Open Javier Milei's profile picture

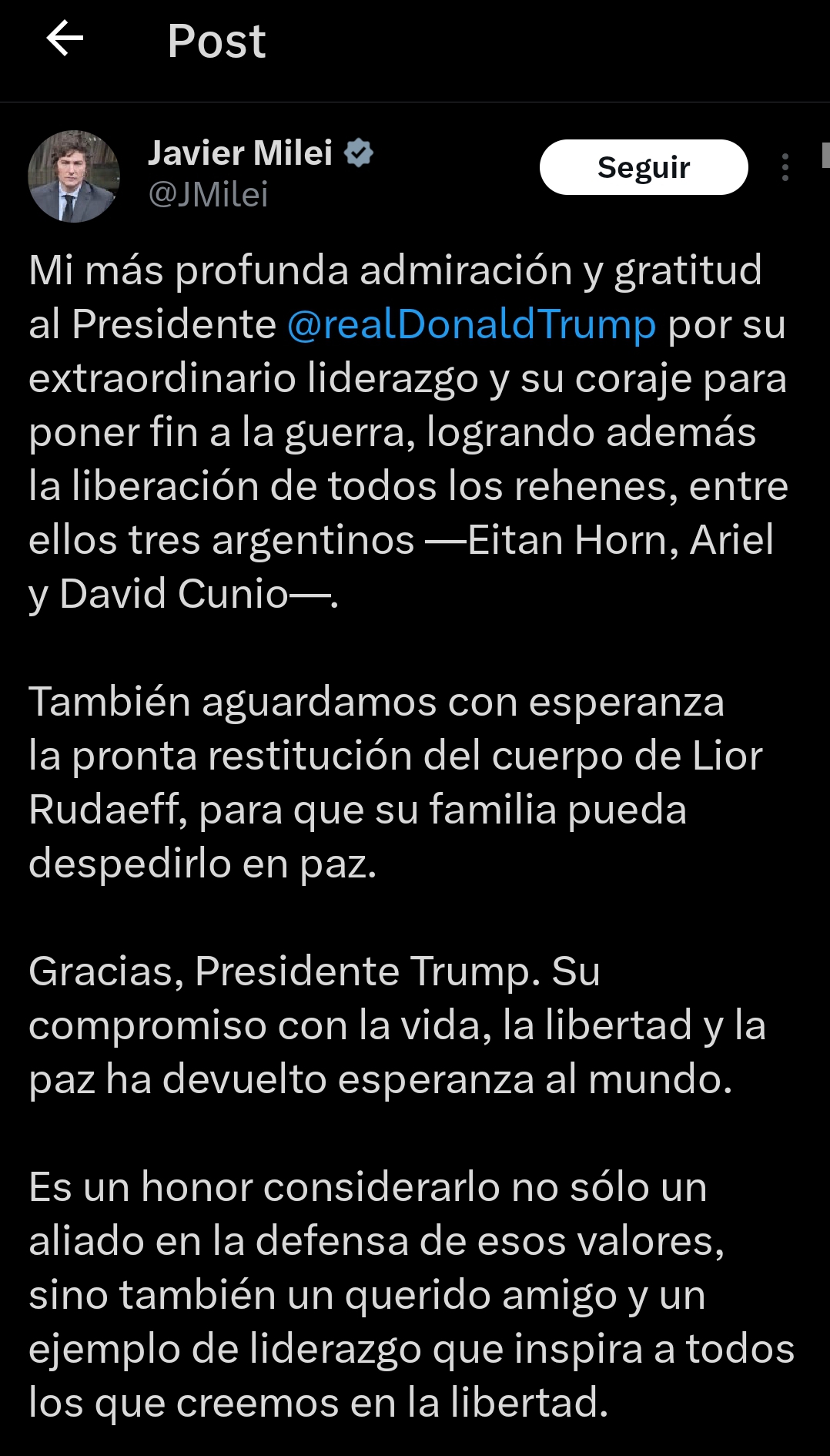tap(74, 176)
